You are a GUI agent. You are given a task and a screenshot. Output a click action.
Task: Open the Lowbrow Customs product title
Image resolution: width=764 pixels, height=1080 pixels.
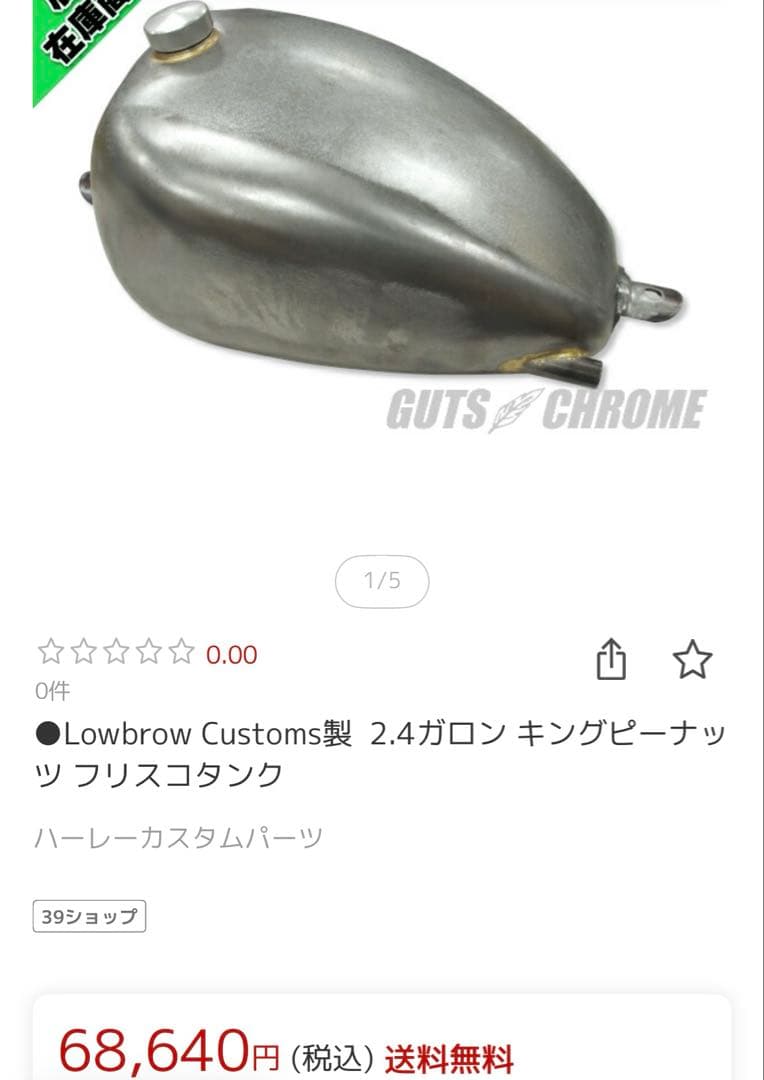(x=380, y=750)
